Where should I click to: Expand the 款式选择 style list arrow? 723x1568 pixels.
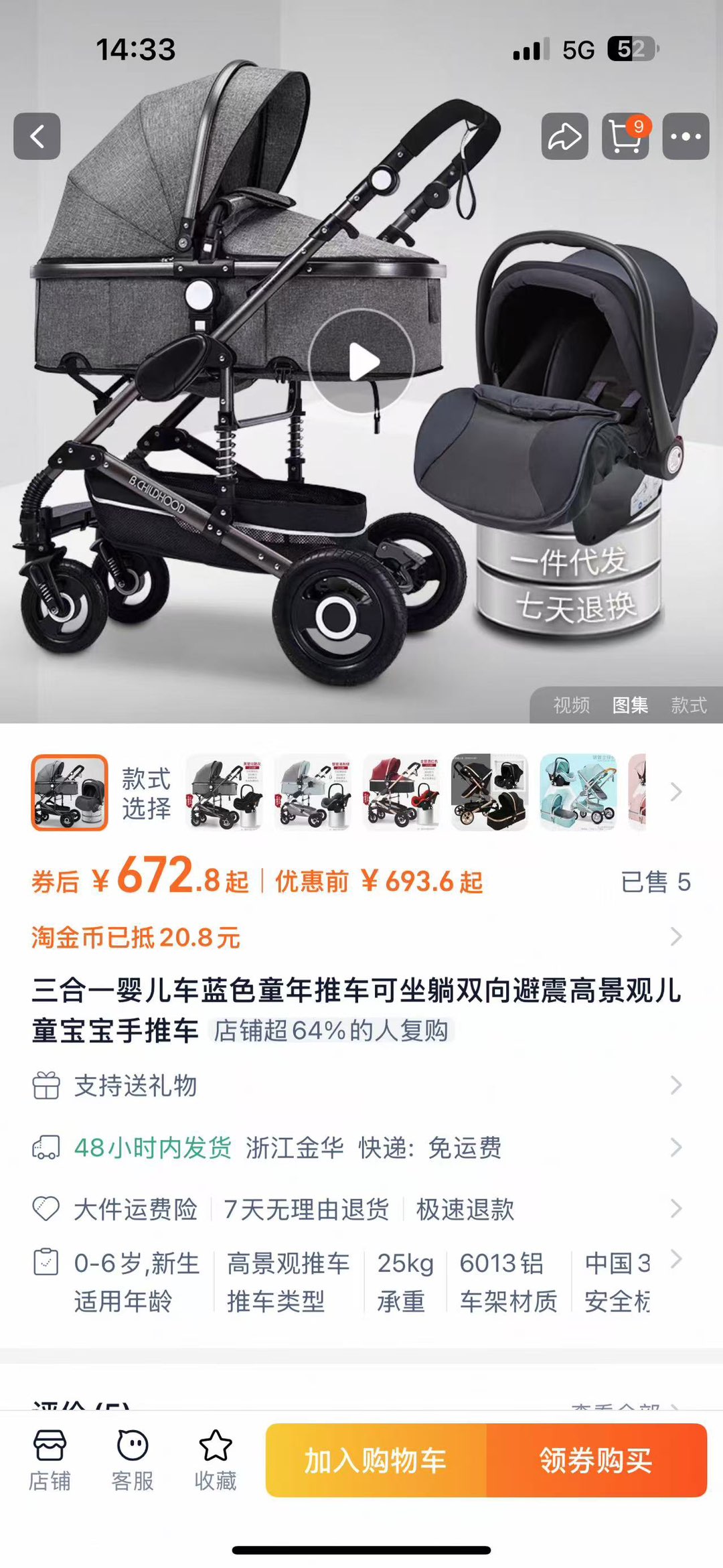coord(676,792)
